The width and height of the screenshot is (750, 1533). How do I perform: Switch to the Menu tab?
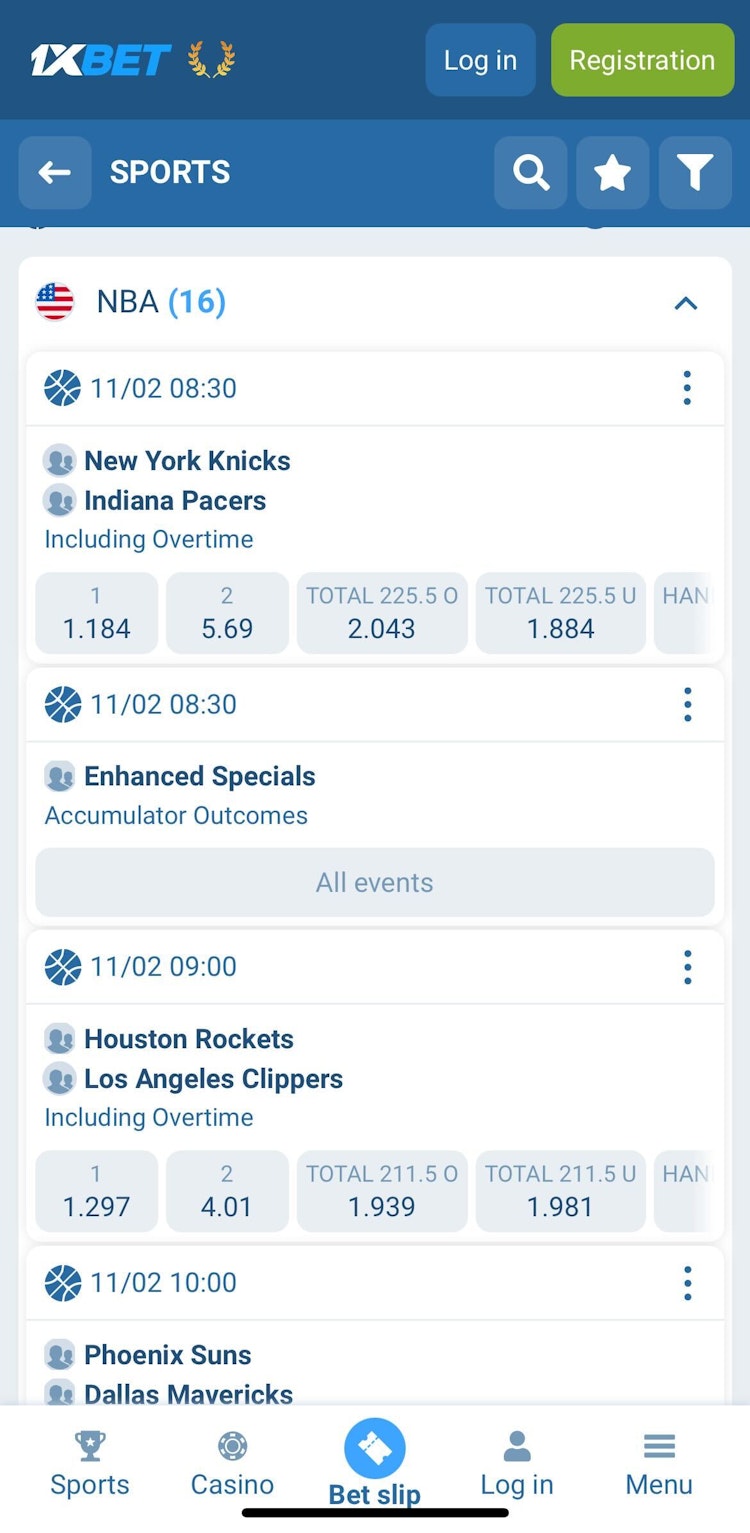pos(658,1460)
